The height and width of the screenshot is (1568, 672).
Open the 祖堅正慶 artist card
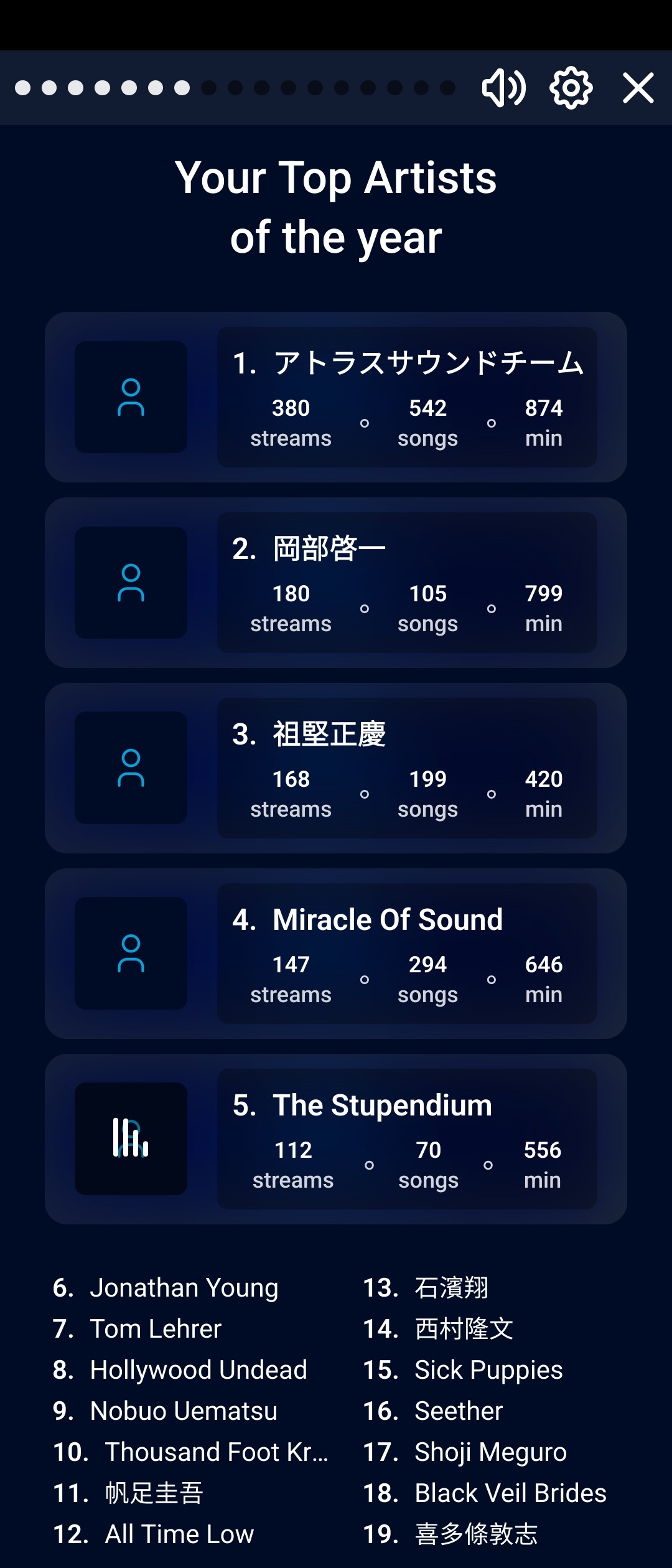tap(336, 768)
